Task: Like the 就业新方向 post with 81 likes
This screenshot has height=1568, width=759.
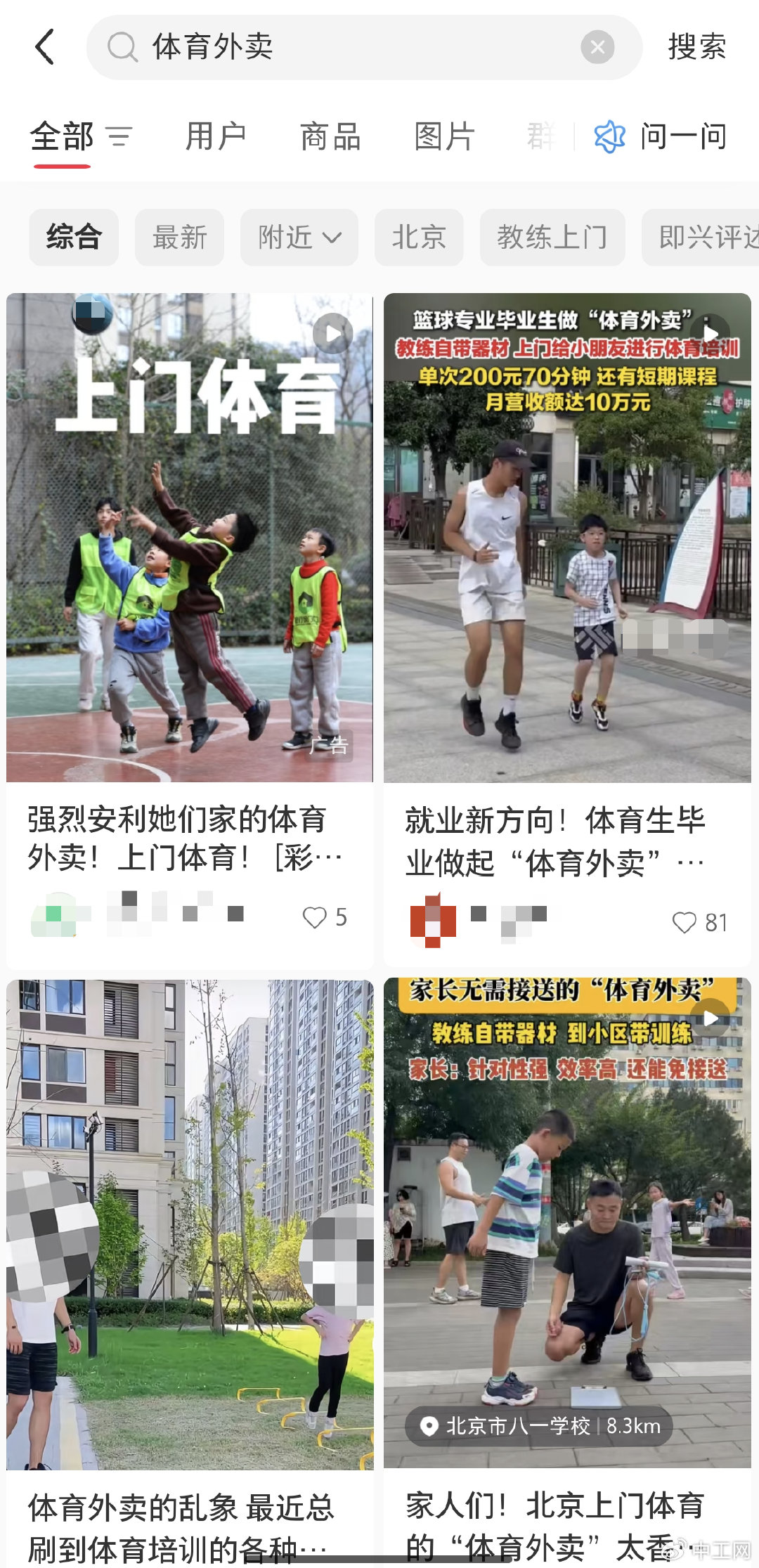Action: click(x=685, y=922)
